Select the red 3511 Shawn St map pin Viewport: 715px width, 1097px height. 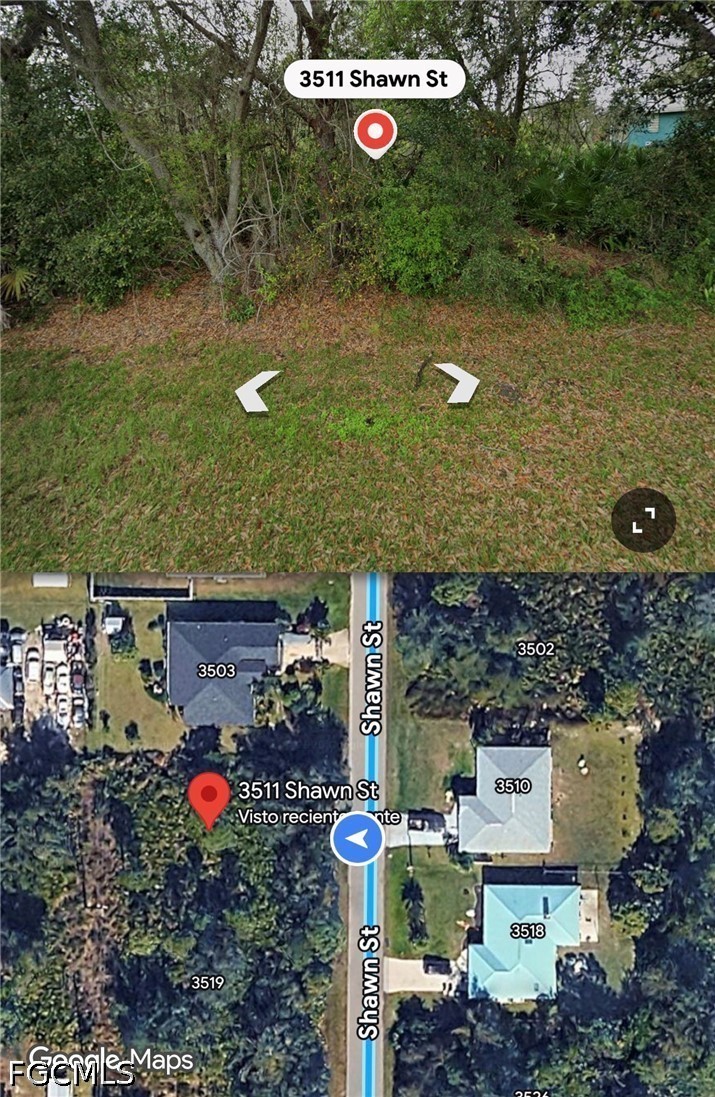tap(209, 799)
